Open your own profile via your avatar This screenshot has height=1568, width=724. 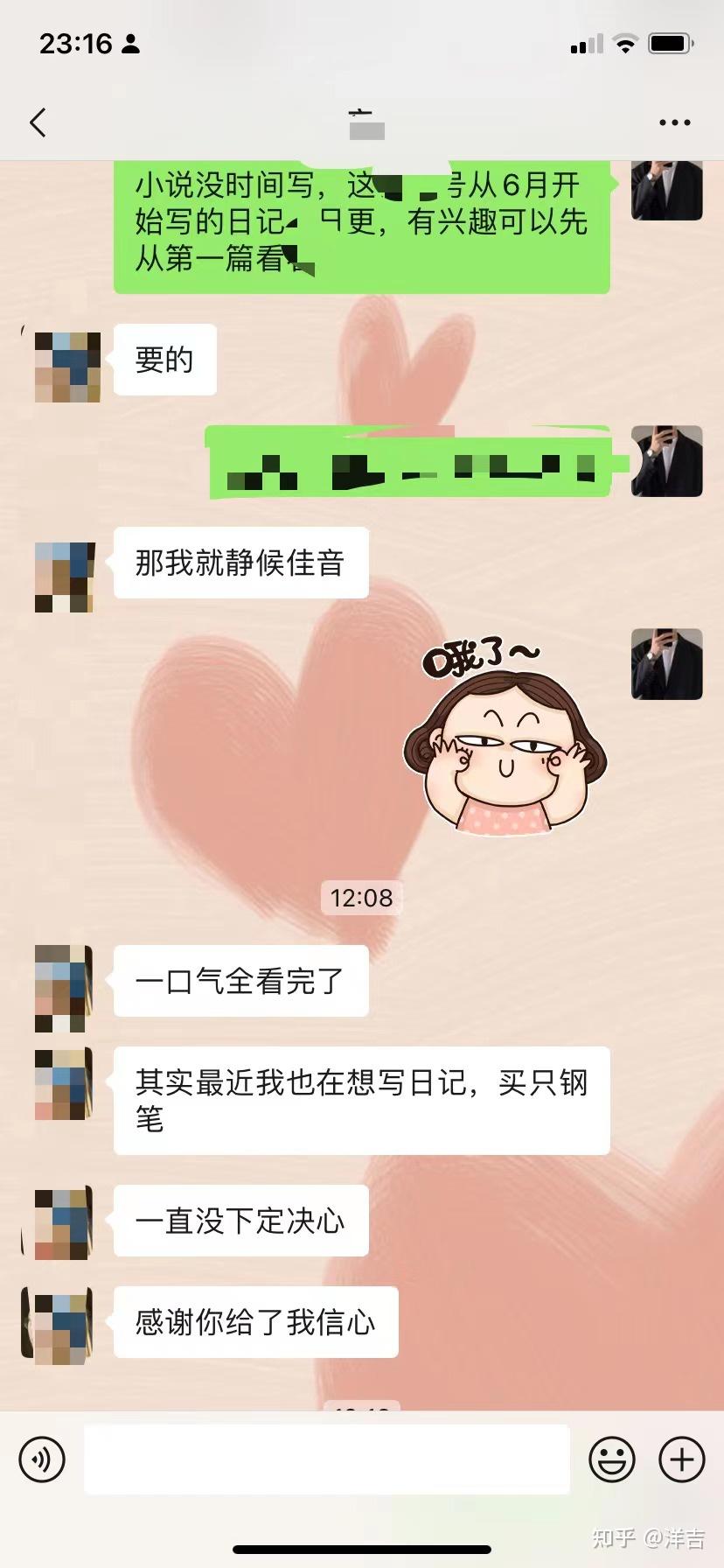pyautogui.click(x=667, y=191)
